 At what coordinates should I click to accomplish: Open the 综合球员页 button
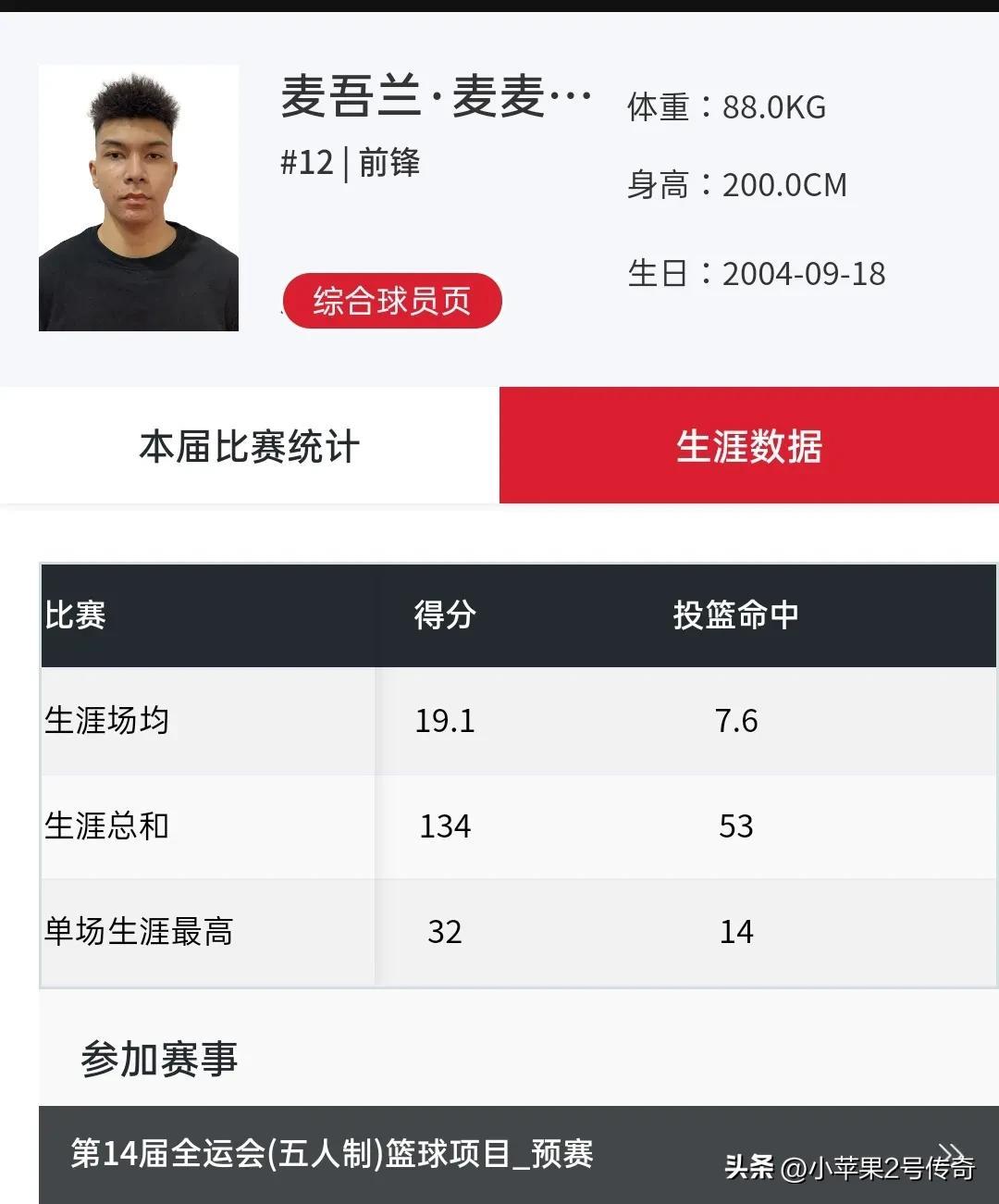pos(392,301)
